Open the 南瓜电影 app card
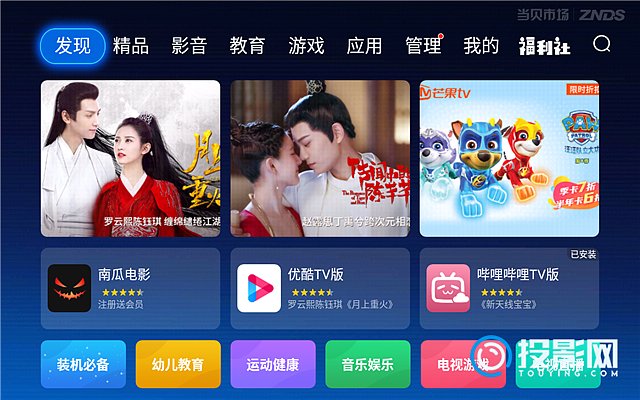640x400 pixels. tap(130, 289)
